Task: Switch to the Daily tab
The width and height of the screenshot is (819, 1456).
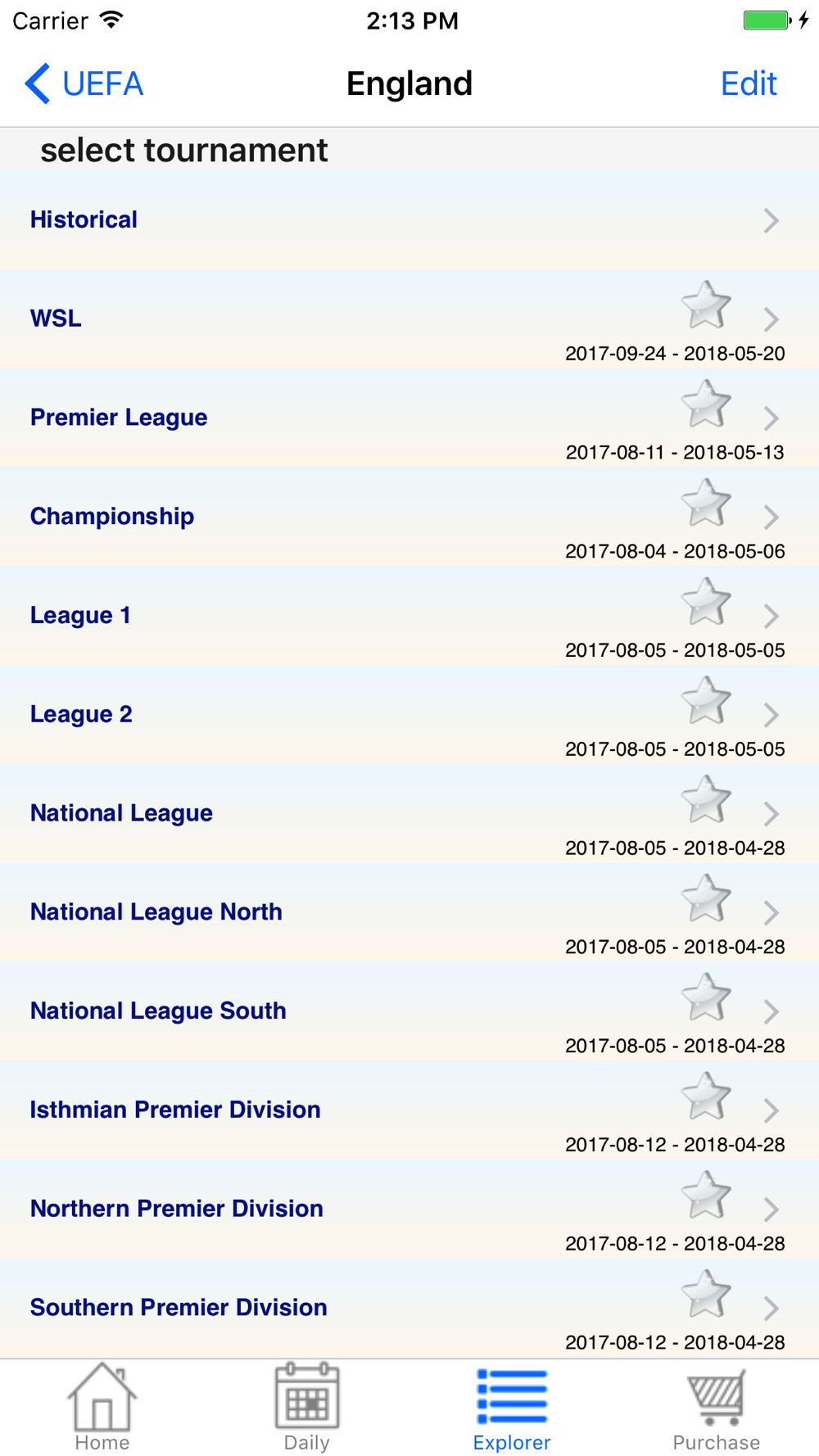Action: click(x=307, y=1408)
